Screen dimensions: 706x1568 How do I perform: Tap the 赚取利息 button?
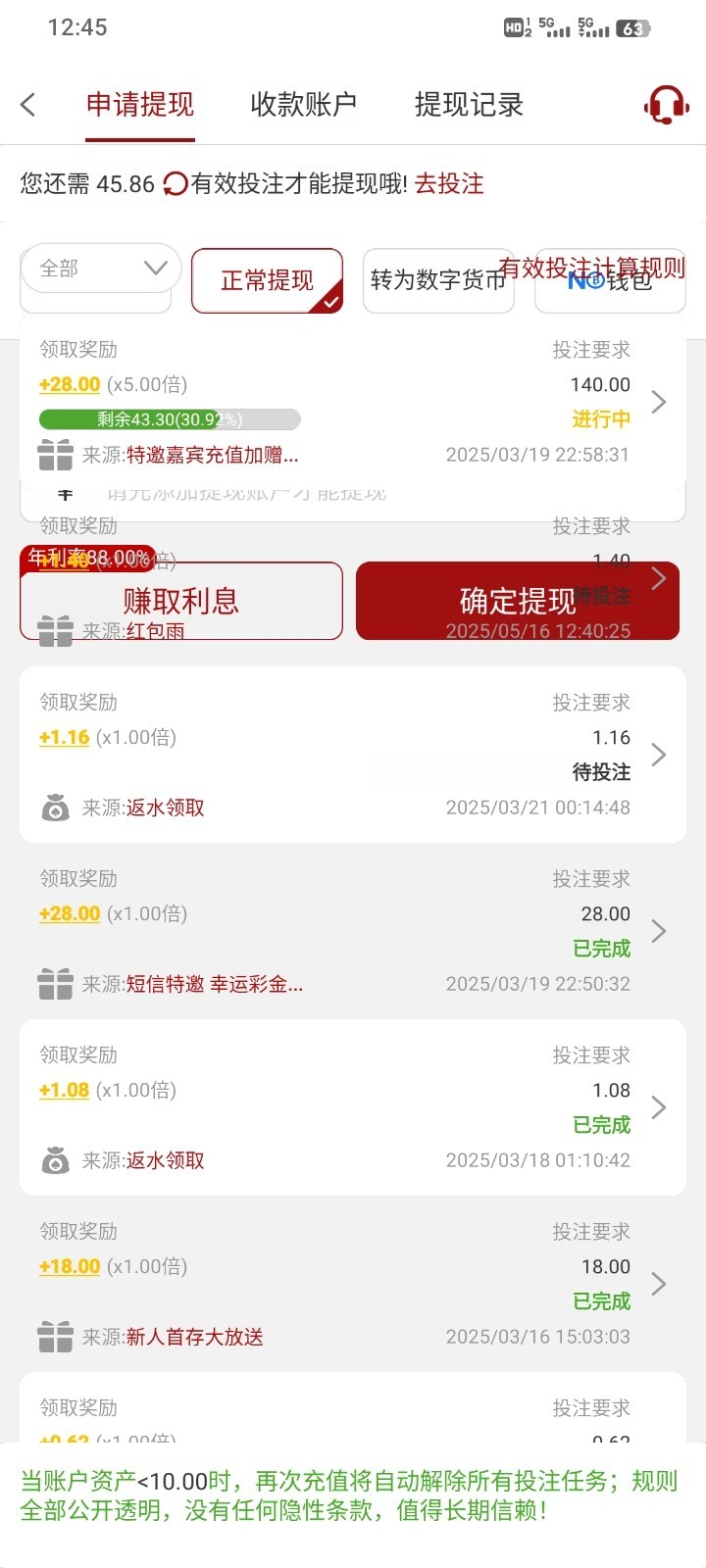coord(181,601)
